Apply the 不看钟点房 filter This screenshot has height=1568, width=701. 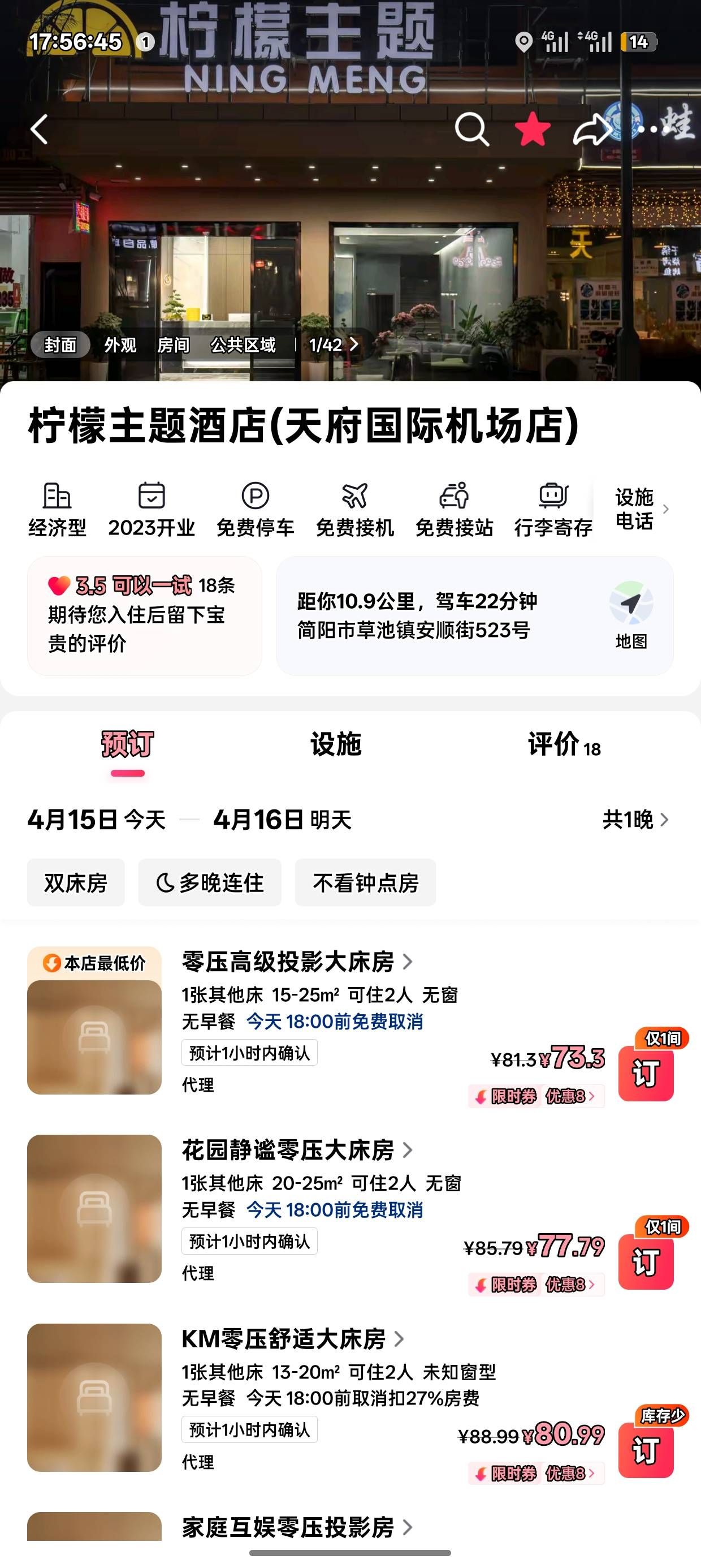click(x=365, y=882)
